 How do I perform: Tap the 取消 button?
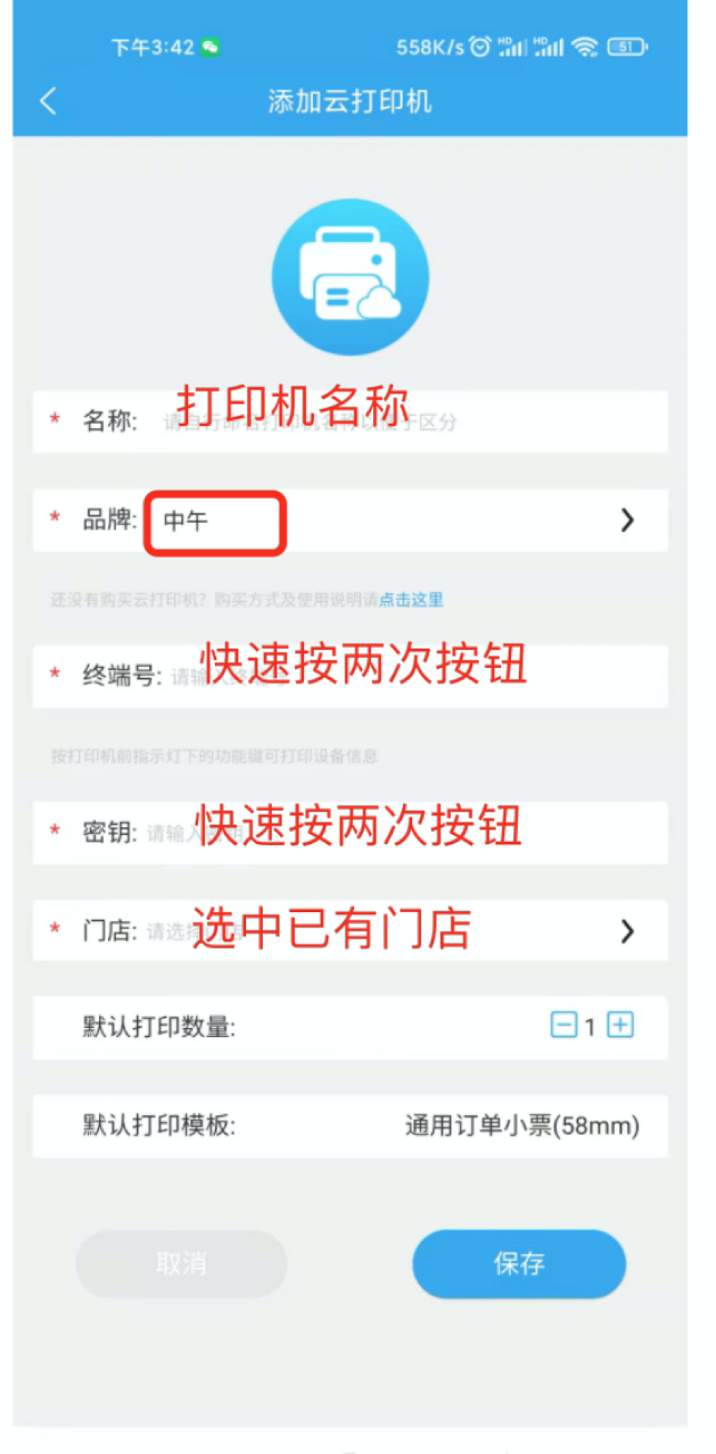(x=181, y=1264)
